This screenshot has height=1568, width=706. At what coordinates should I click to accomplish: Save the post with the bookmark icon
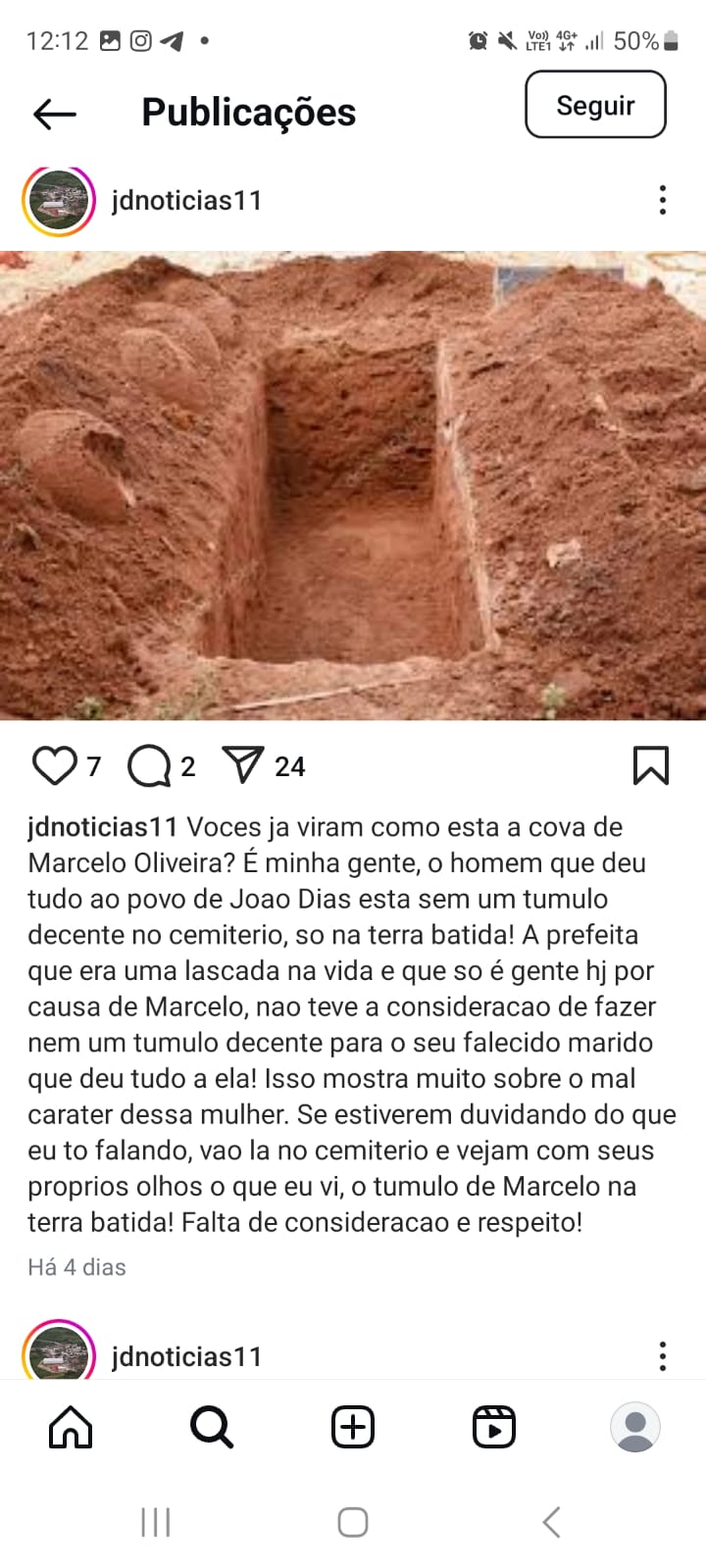coord(651,765)
